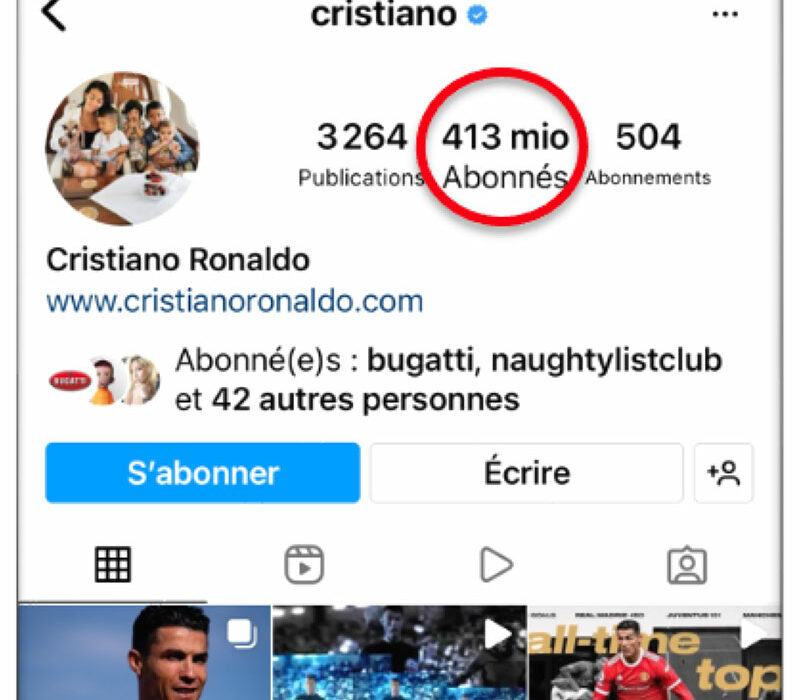This screenshot has height=700, width=800.
Task: Switch to the tagged photos tab
Action: pos(686,566)
